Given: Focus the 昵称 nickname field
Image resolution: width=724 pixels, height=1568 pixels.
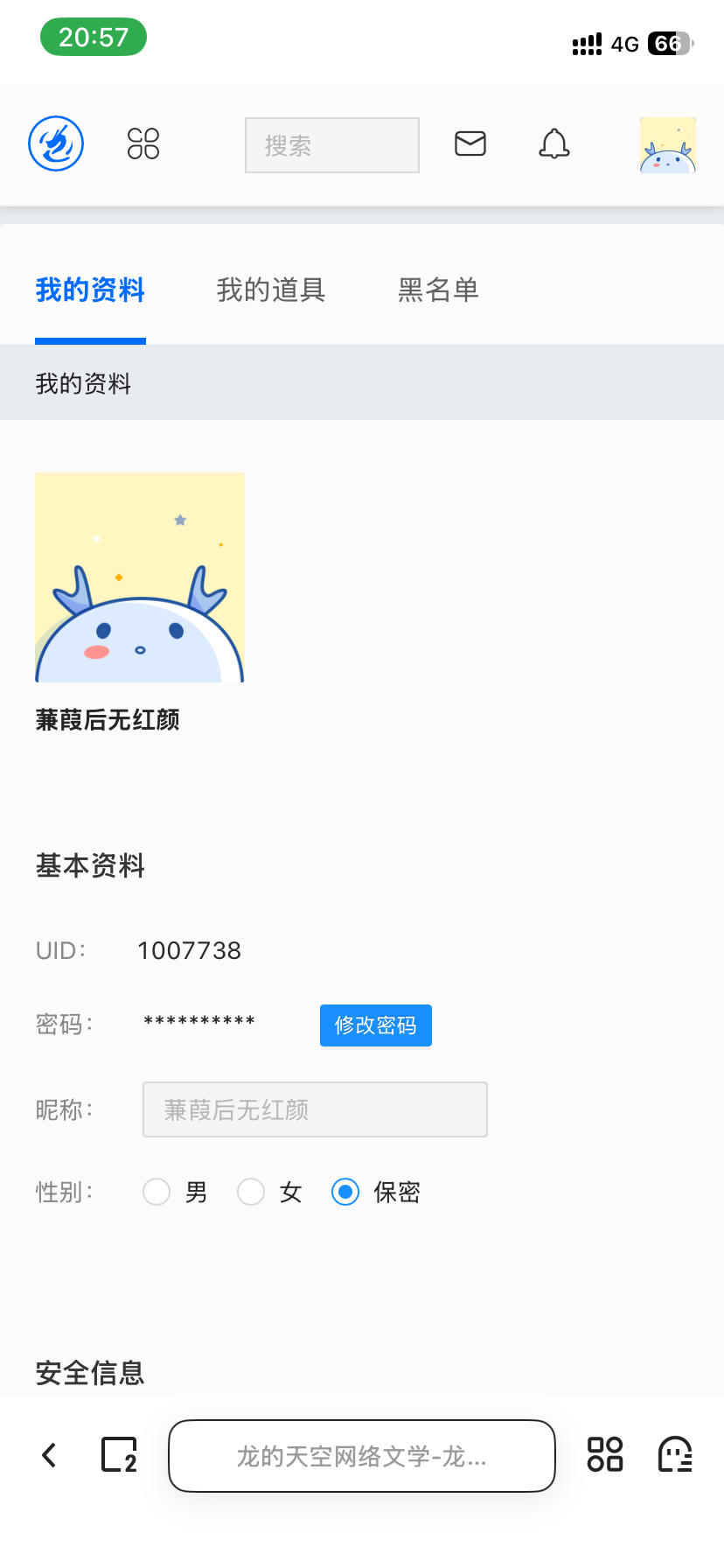Looking at the screenshot, I should tap(315, 1109).
